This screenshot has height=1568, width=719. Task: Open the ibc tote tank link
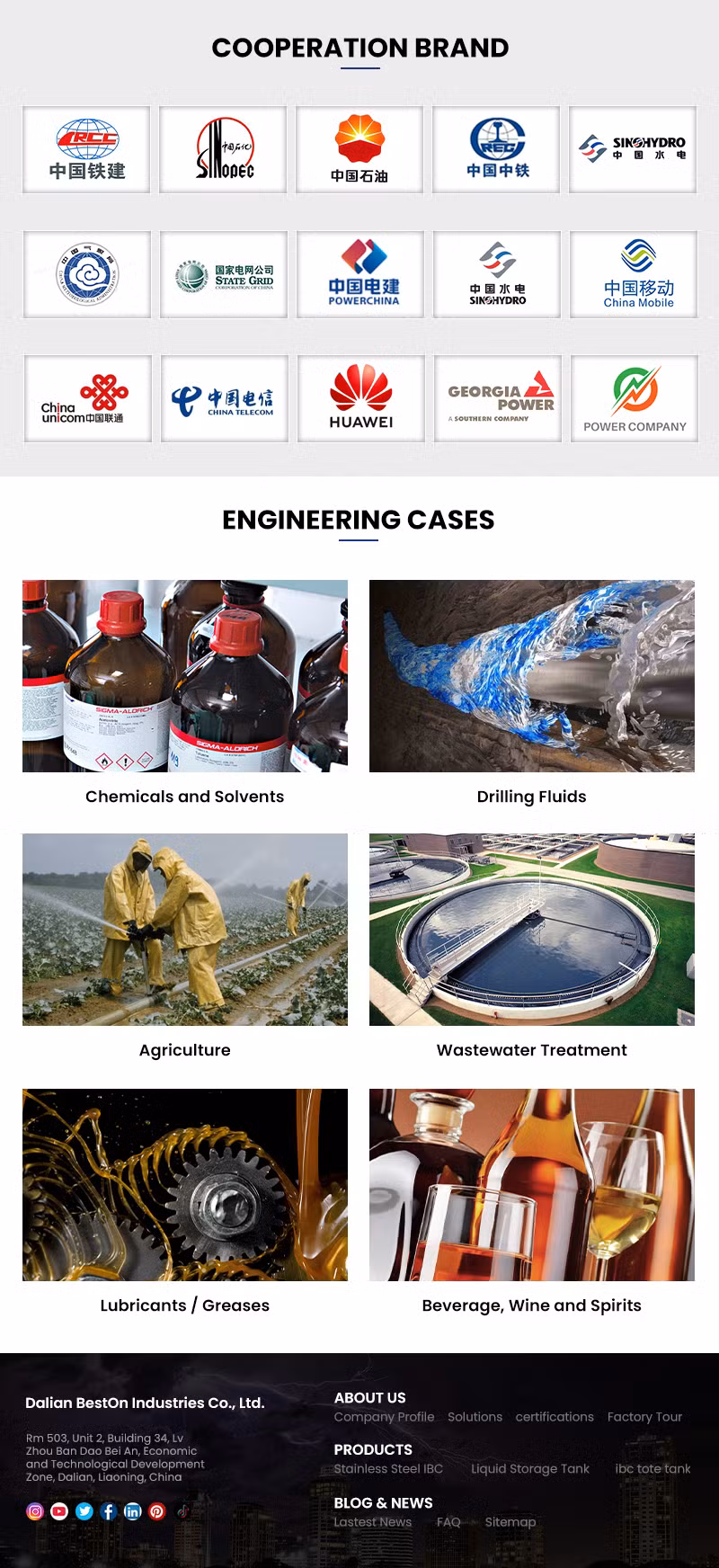point(652,1469)
